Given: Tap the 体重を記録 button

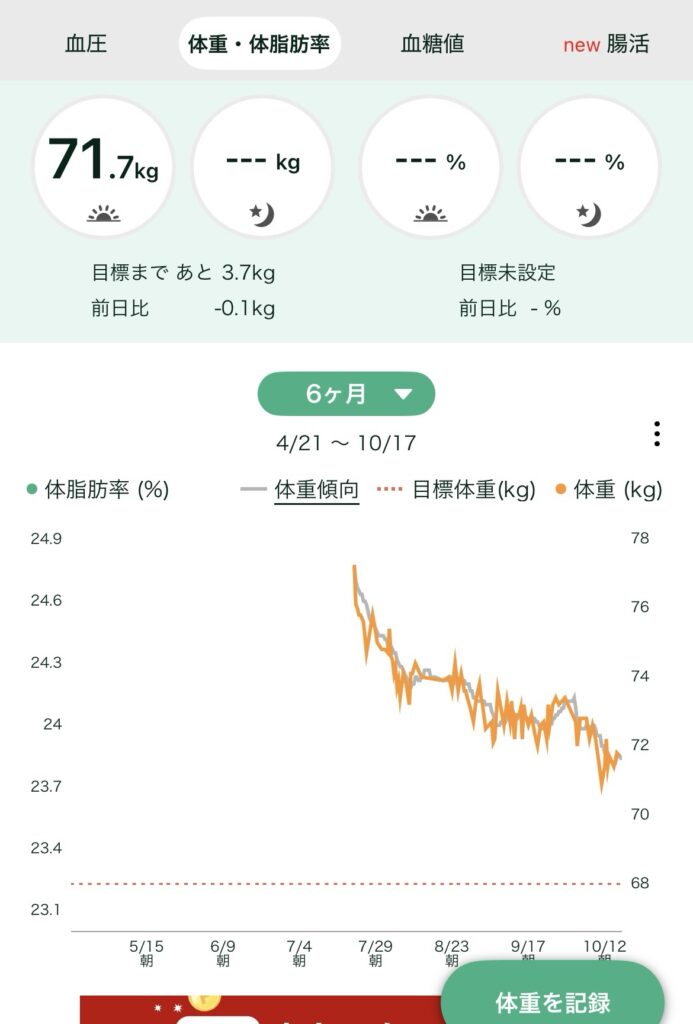Looking at the screenshot, I should coord(552,1001).
